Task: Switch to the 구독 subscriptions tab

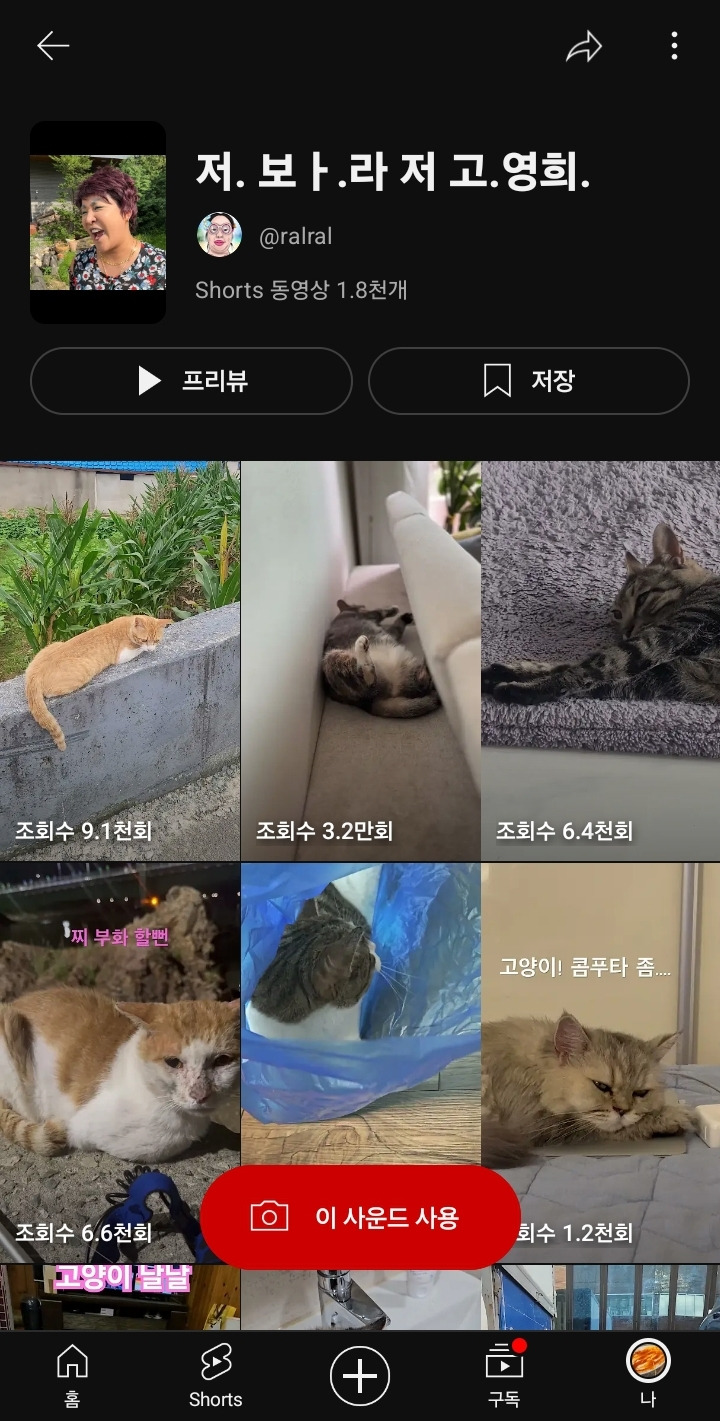Action: (x=504, y=1375)
